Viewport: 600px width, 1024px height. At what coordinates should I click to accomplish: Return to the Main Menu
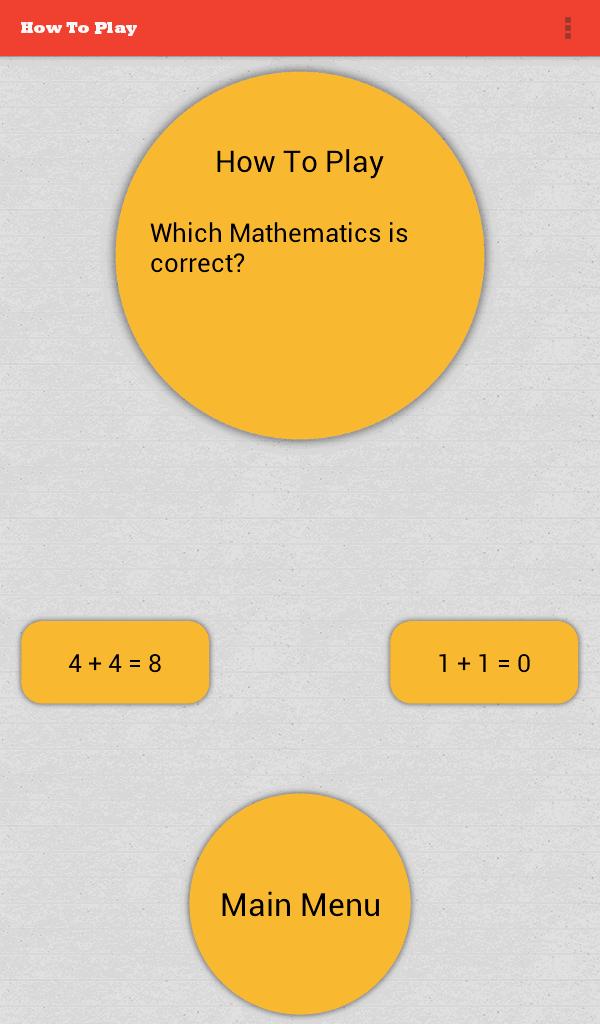tap(300, 904)
